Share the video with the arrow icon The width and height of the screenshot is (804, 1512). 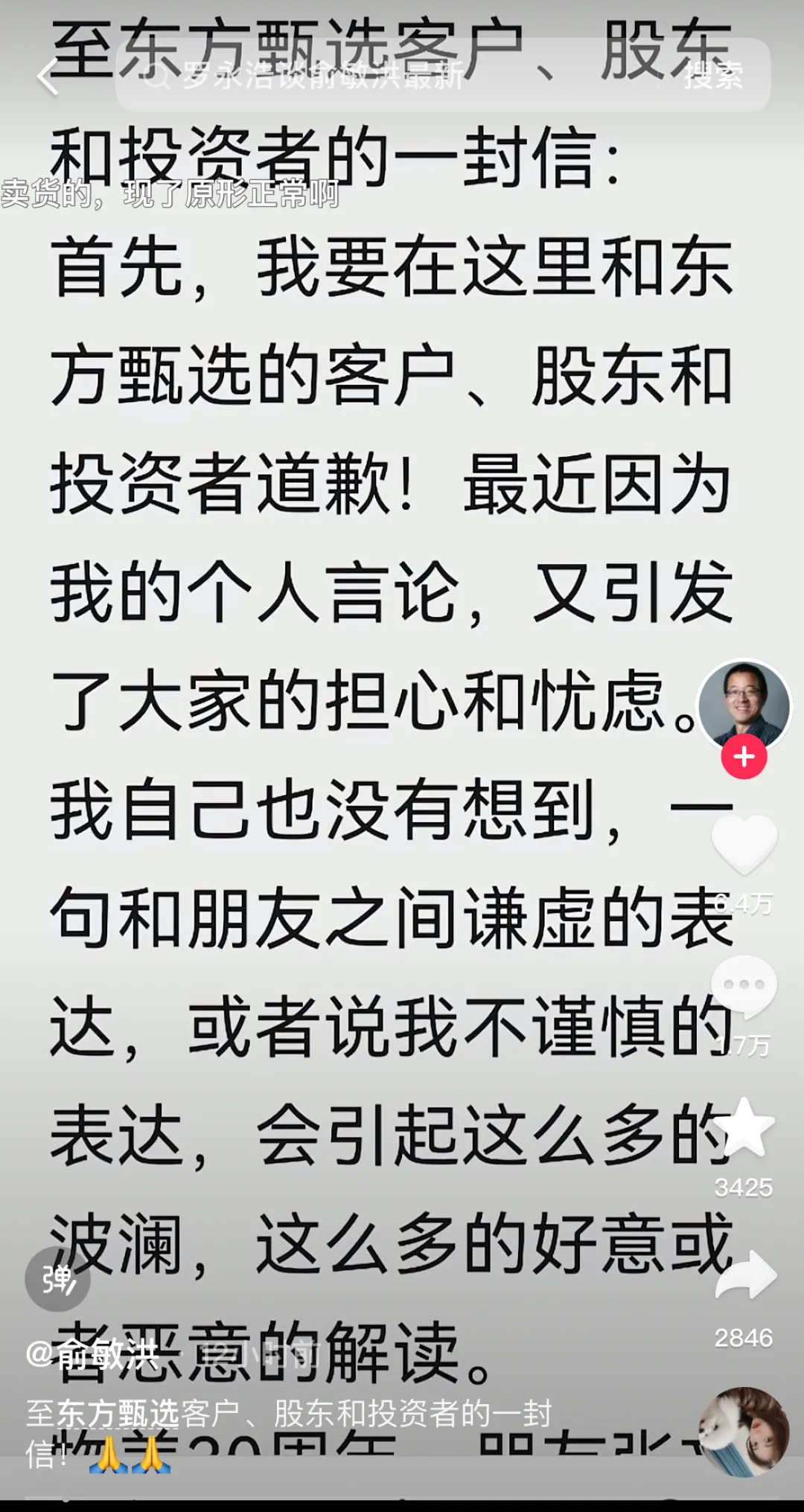point(745,1275)
